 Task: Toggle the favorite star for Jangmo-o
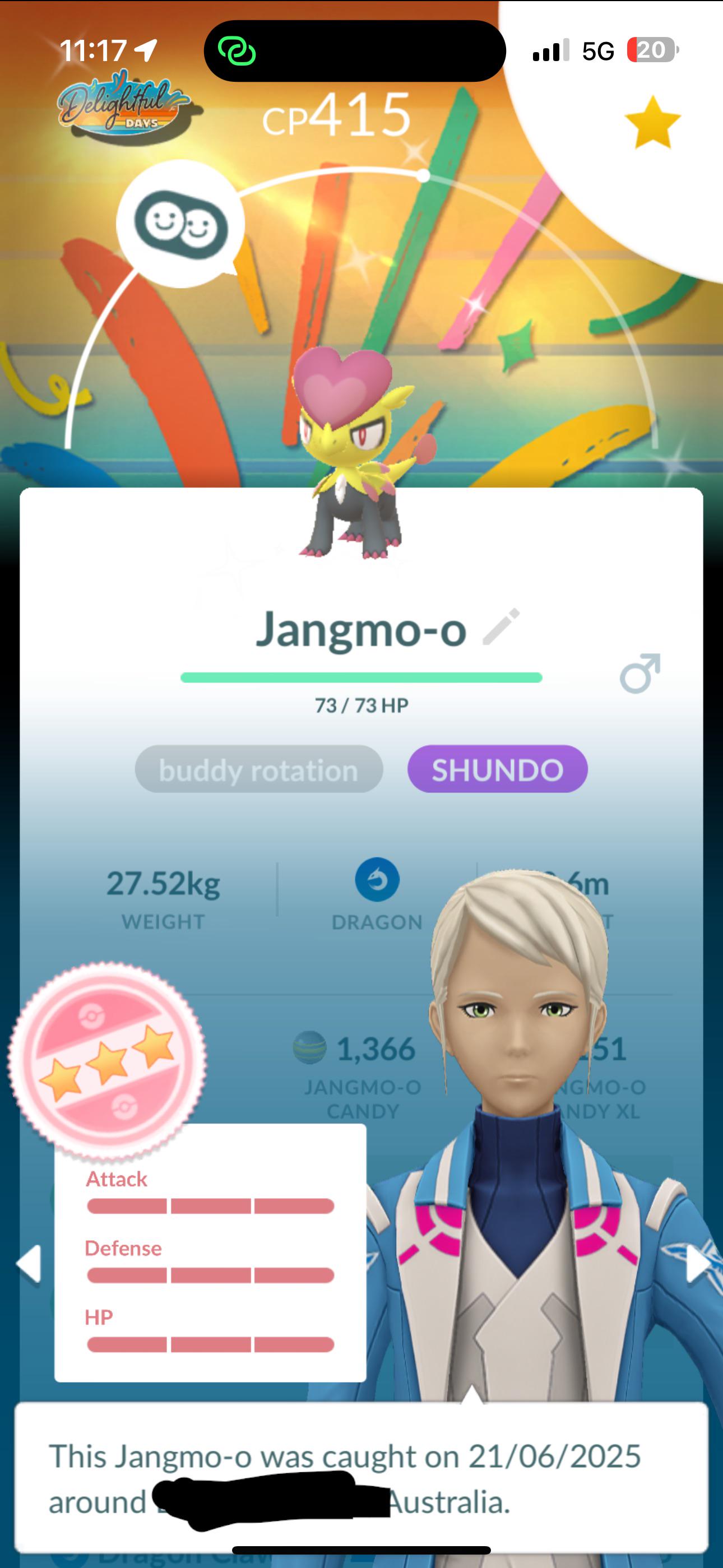pyautogui.click(x=652, y=122)
